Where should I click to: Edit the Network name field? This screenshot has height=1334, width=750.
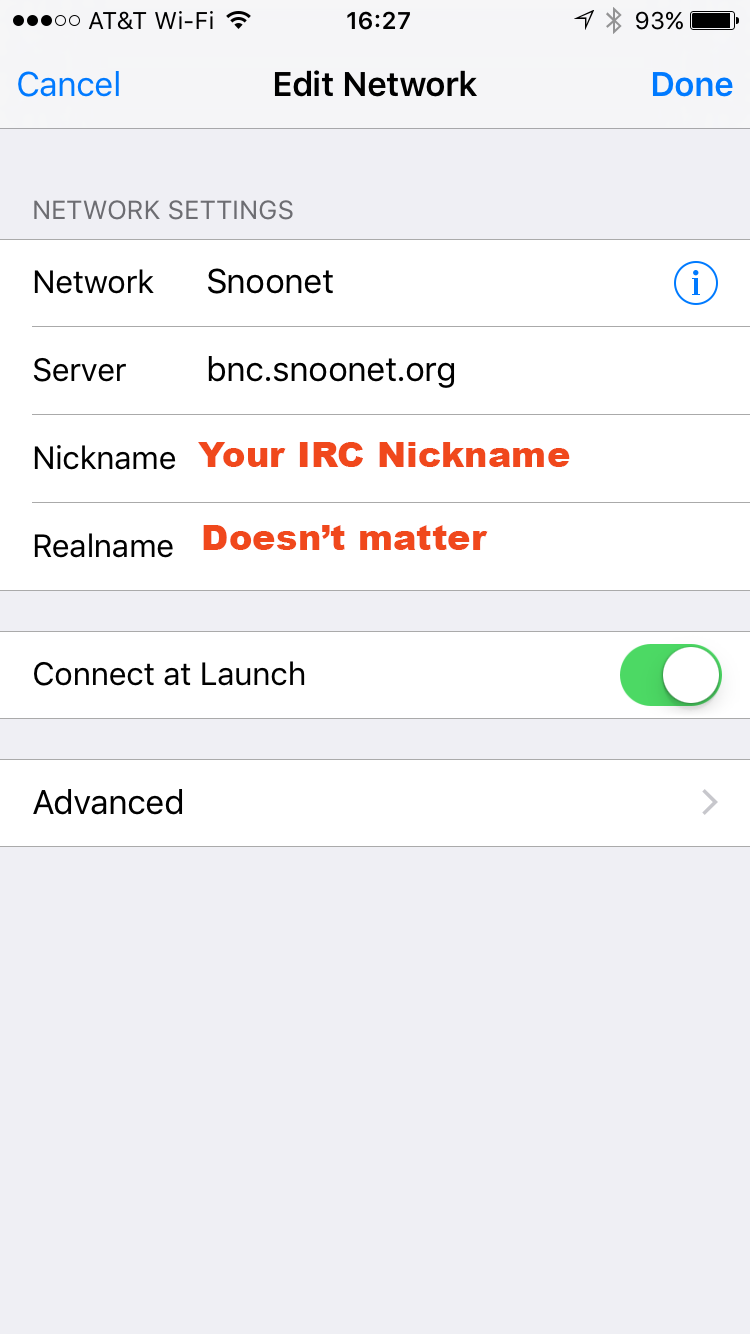[430, 283]
